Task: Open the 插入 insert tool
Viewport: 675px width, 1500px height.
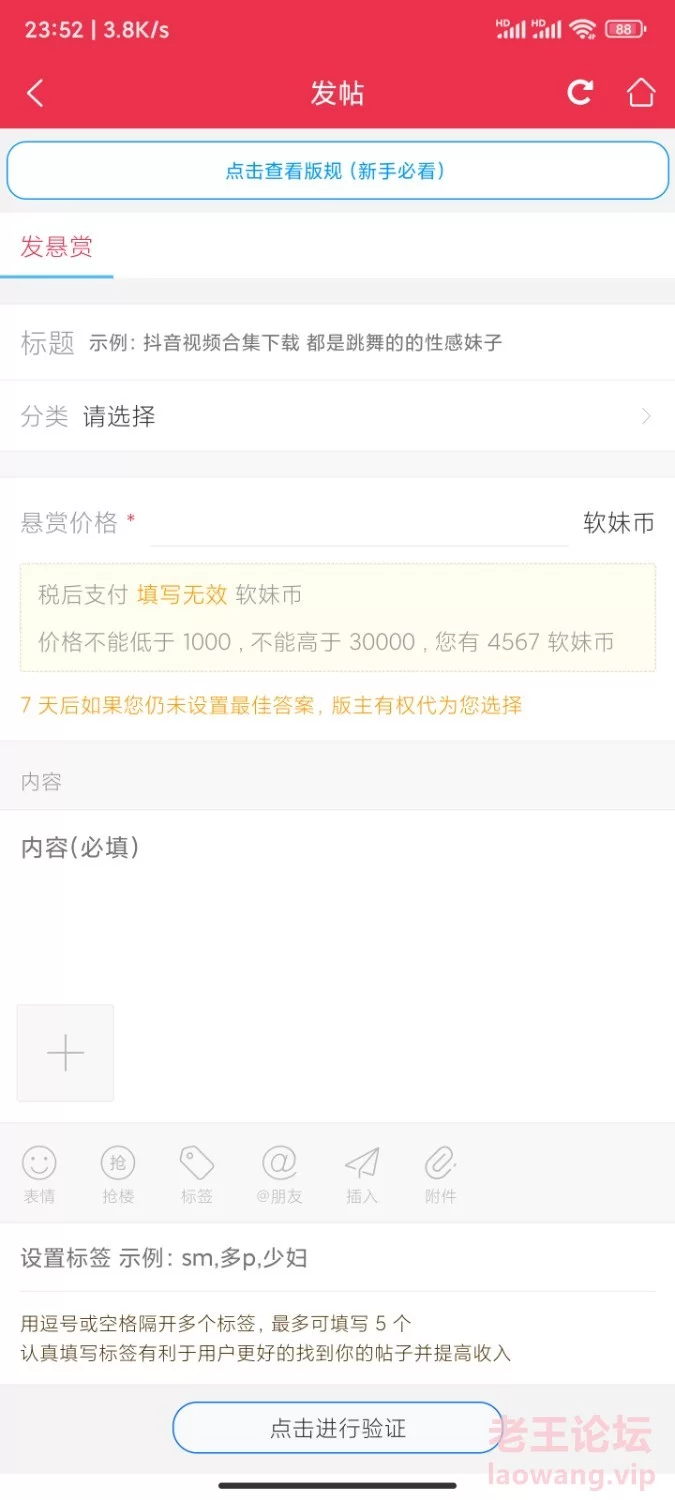Action: tap(362, 1174)
